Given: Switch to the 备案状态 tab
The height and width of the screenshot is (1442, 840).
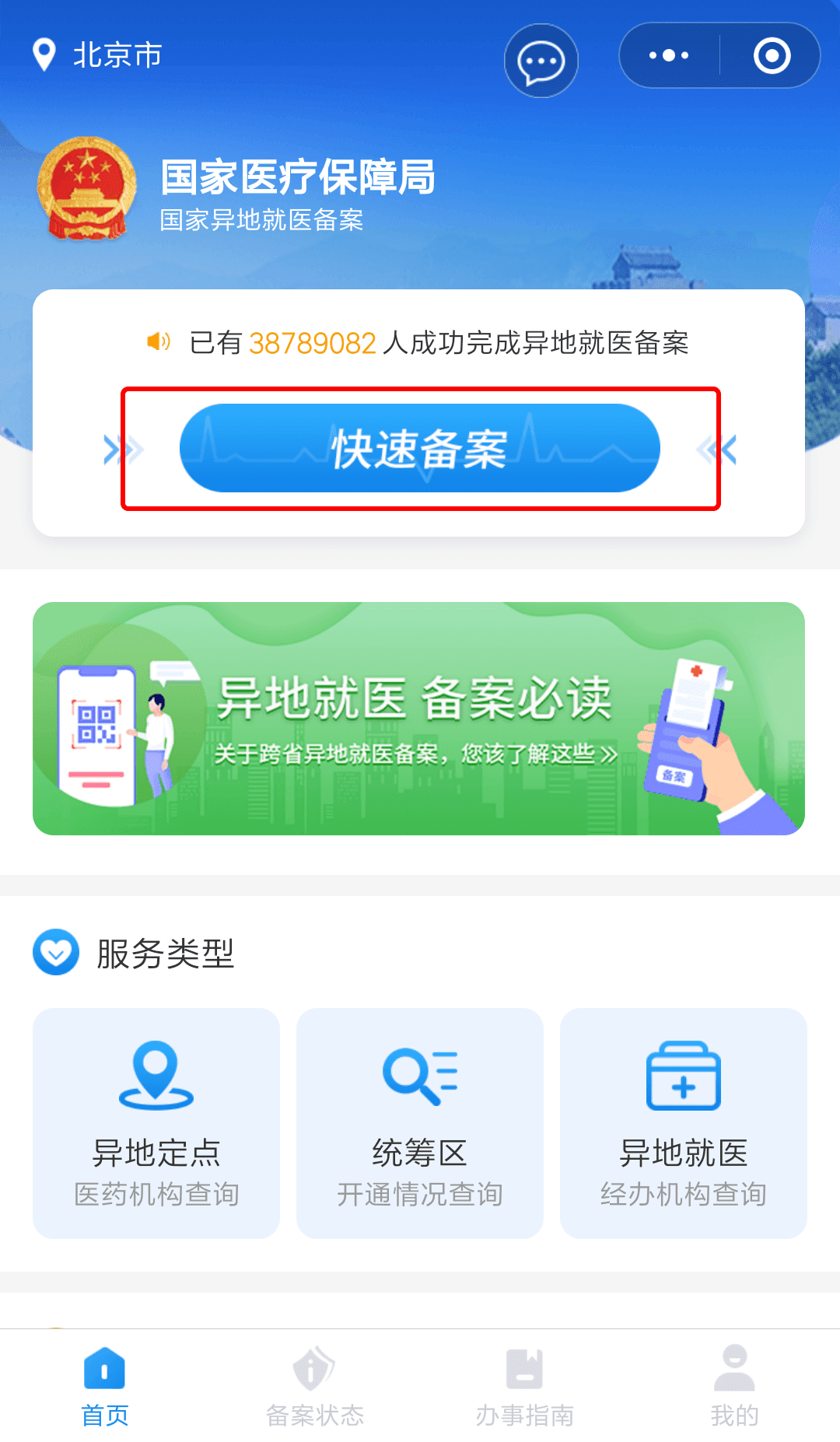Looking at the screenshot, I should coord(314,1388).
